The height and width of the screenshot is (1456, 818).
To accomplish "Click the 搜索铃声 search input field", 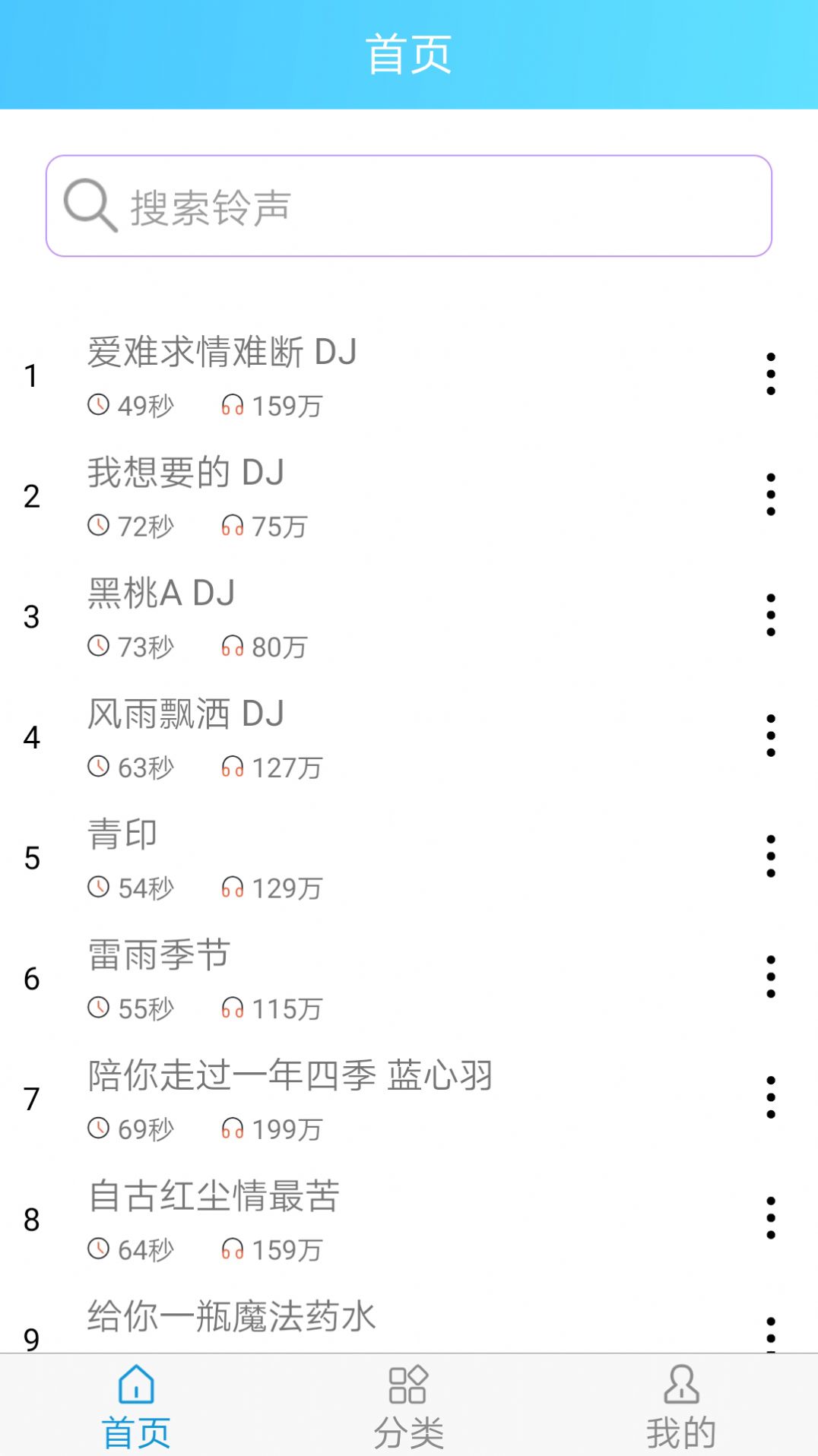I will pyautogui.click(x=411, y=205).
